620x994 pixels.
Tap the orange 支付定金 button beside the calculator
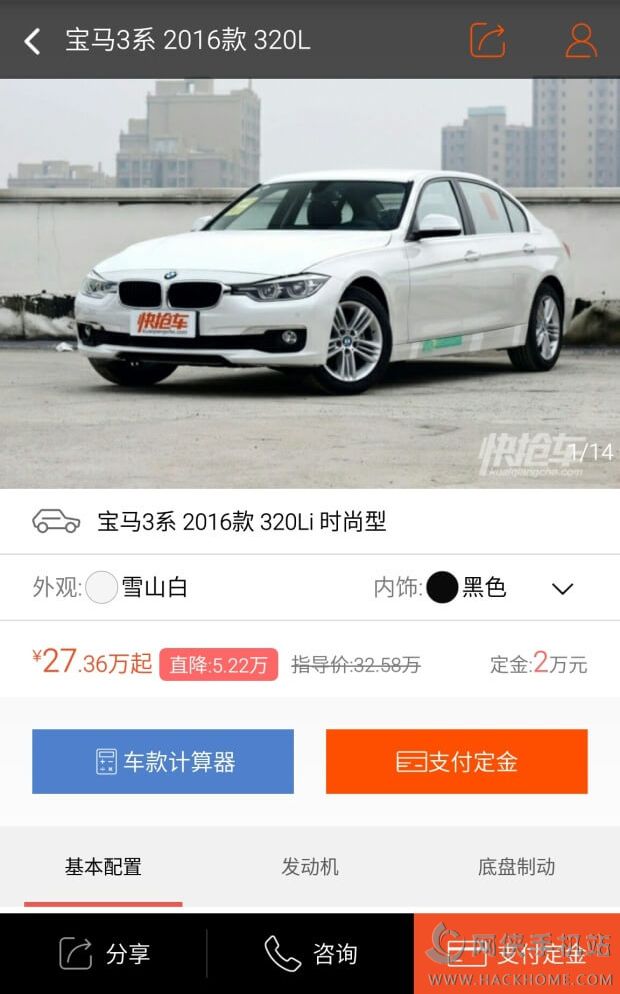[x=457, y=762]
